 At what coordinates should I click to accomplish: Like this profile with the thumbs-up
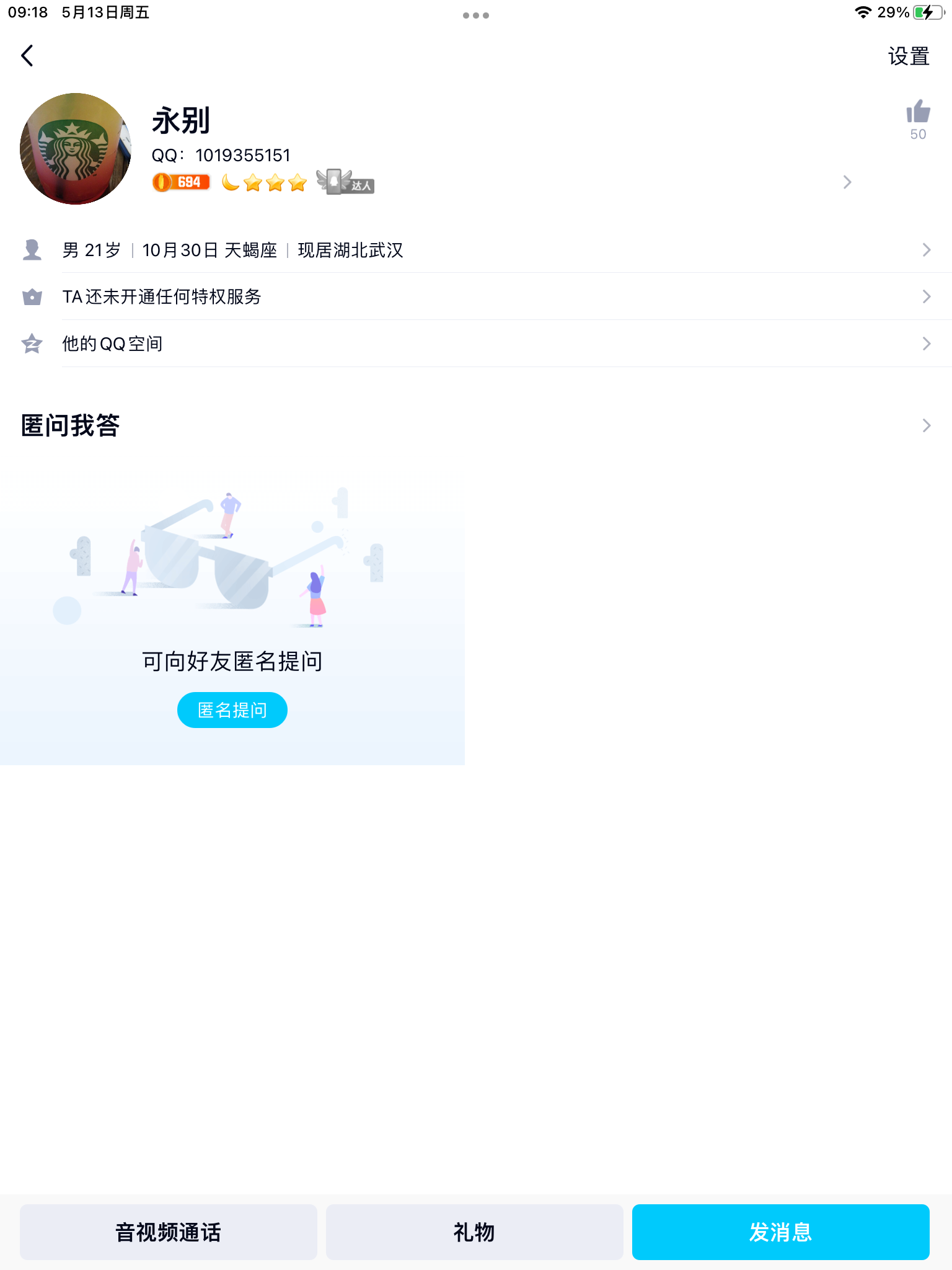pyautogui.click(x=918, y=113)
